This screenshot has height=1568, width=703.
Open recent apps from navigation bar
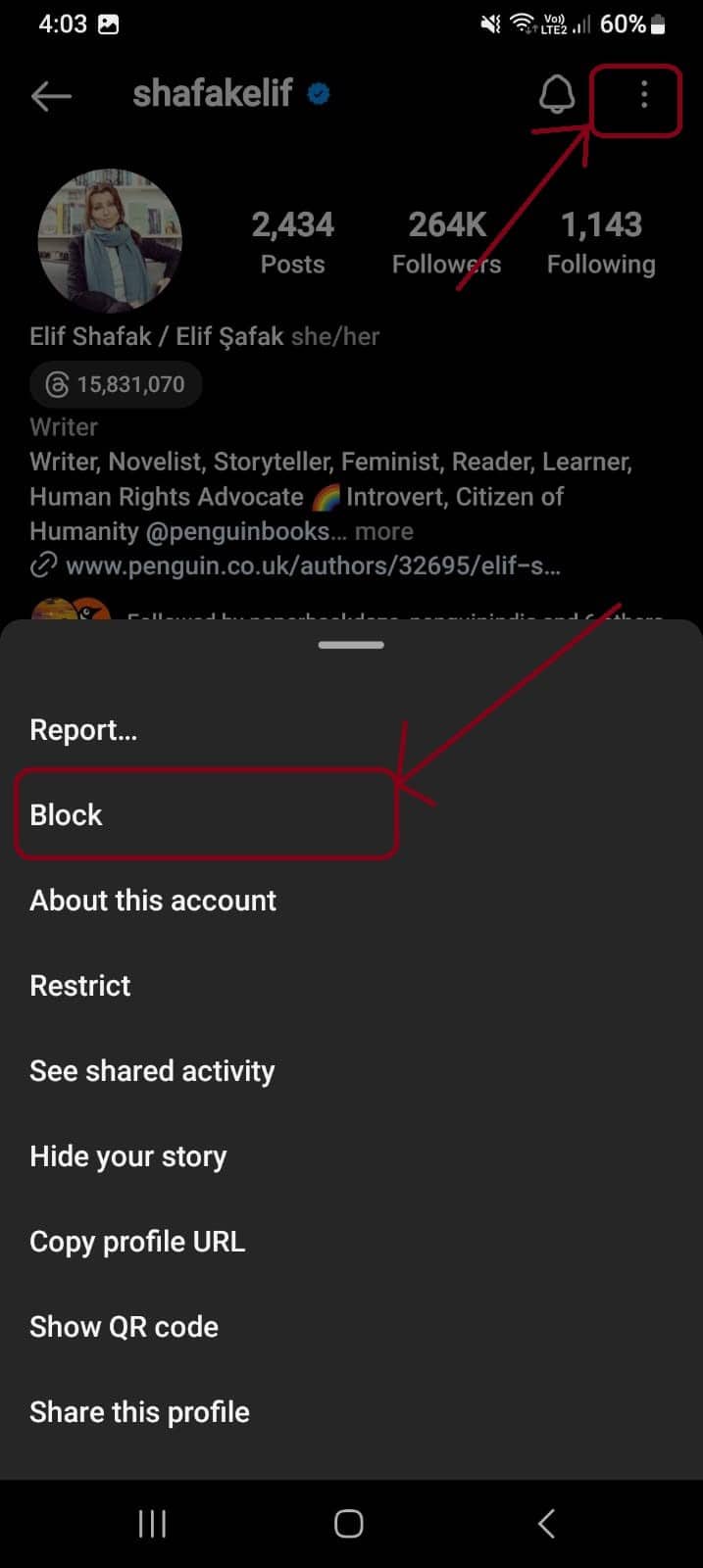152,1524
